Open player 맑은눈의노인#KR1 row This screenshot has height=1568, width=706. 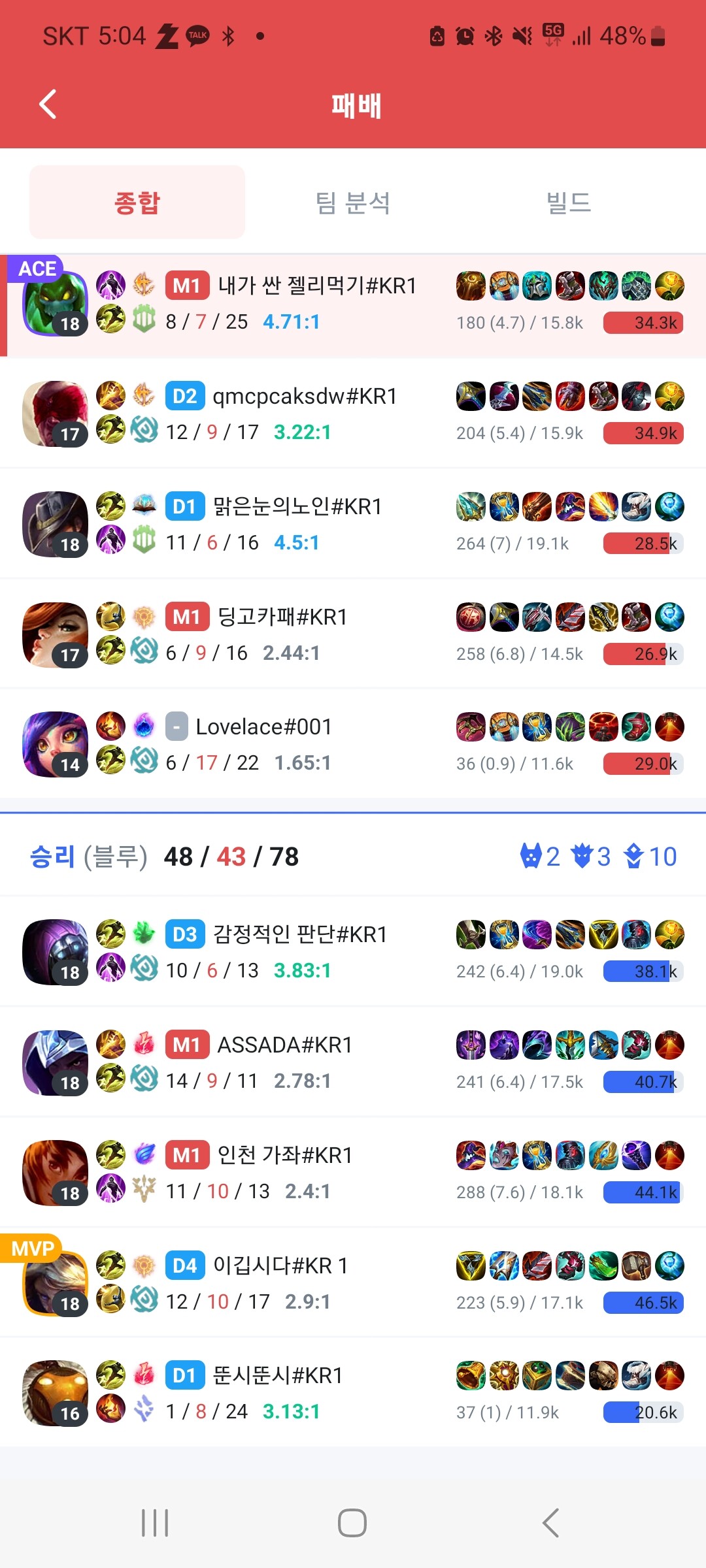pos(297,507)
